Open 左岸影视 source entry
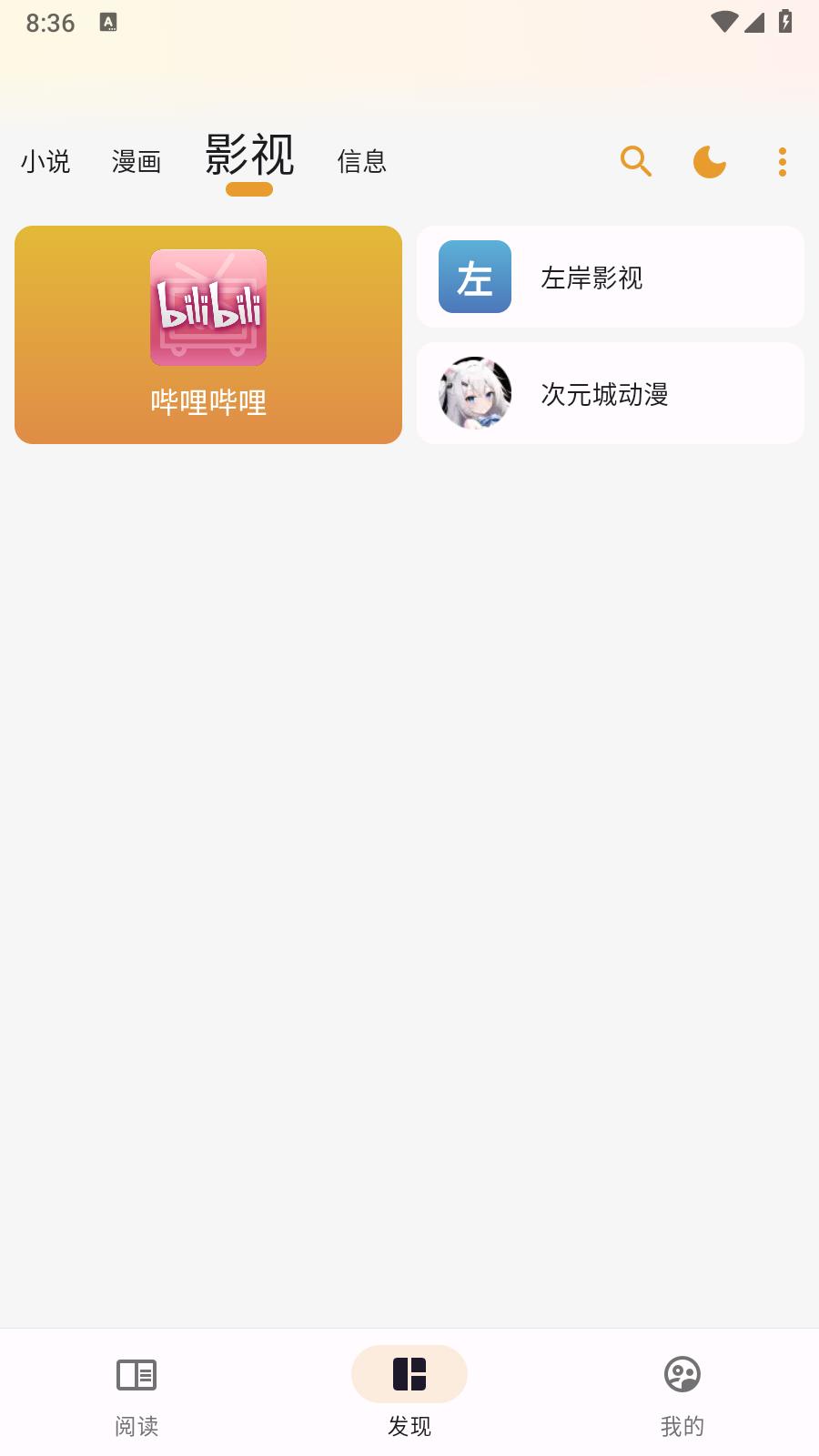 pos(611,277)
